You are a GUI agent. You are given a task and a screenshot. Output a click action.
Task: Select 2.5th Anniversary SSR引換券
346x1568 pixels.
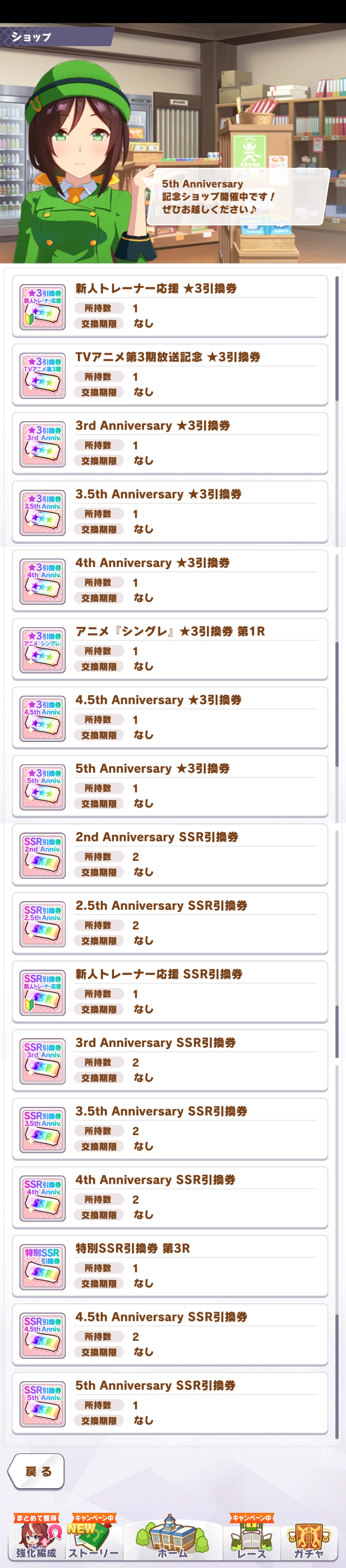click(x=170, y=924)
